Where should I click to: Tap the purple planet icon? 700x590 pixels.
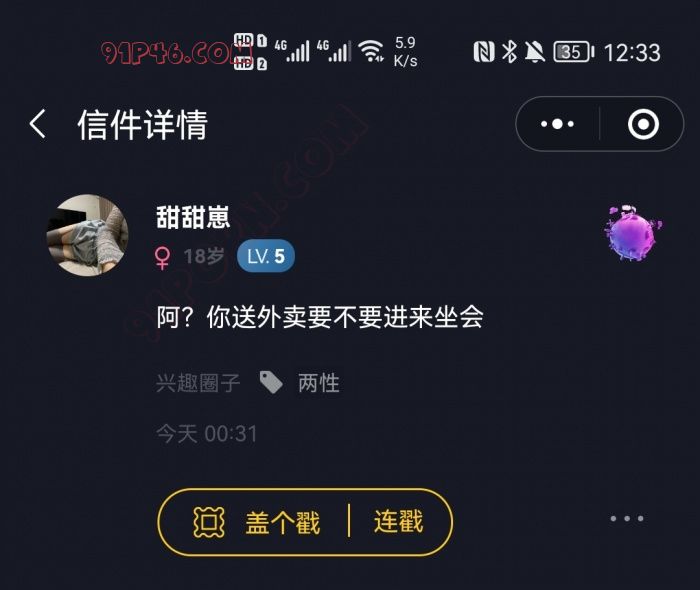pos(632,235)
